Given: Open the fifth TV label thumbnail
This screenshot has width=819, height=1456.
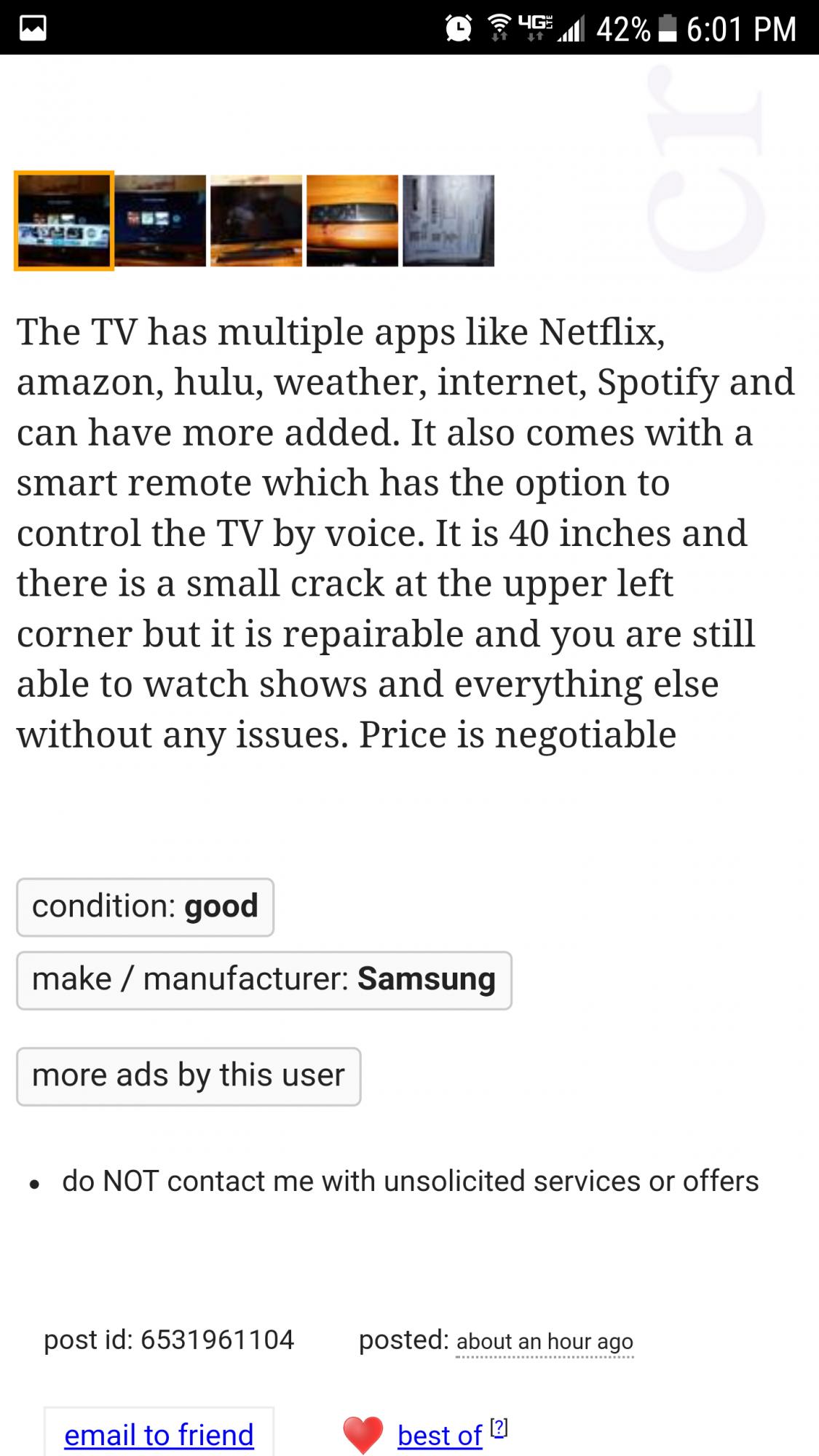Looking at the screenshot, I should (448, 221).
